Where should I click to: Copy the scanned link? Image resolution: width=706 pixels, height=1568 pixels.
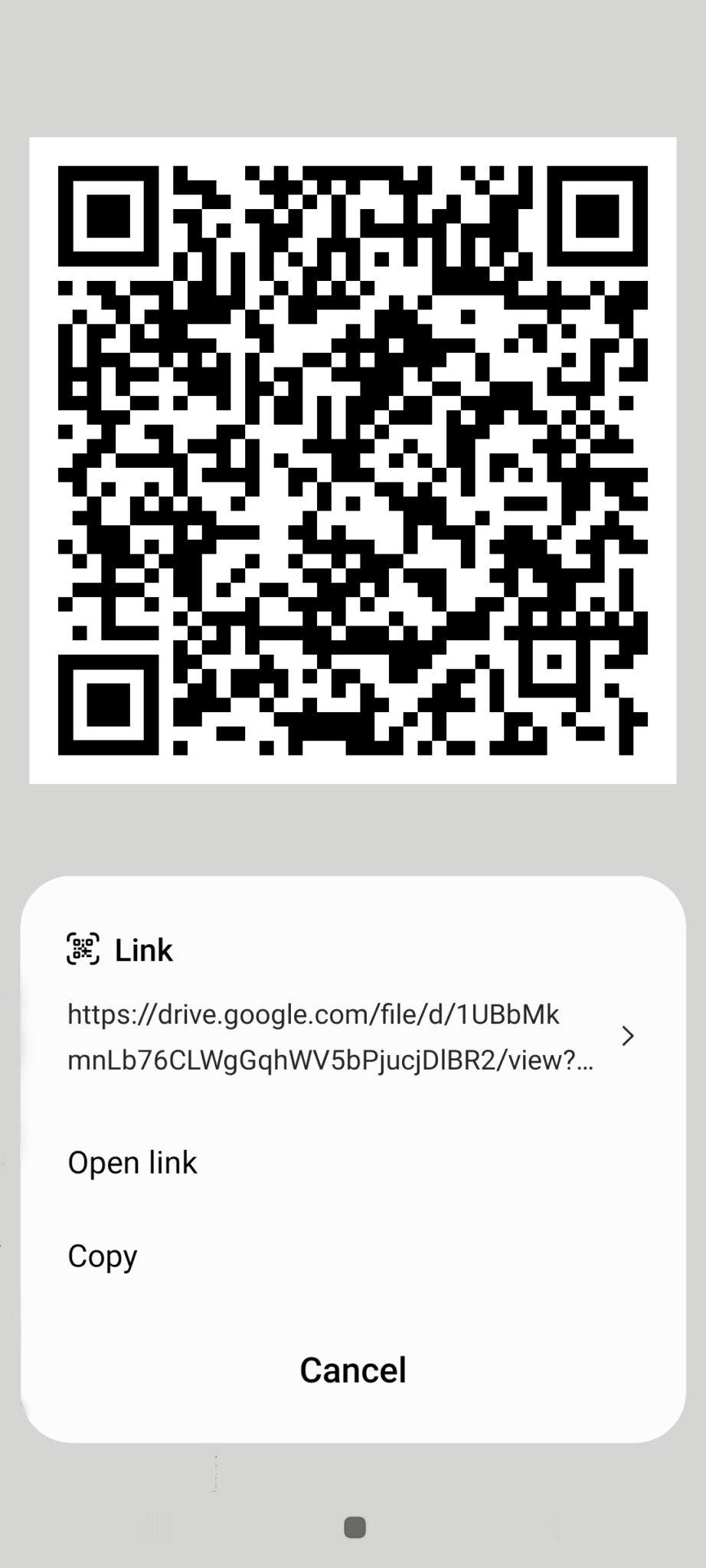[x=103, y=1256]
